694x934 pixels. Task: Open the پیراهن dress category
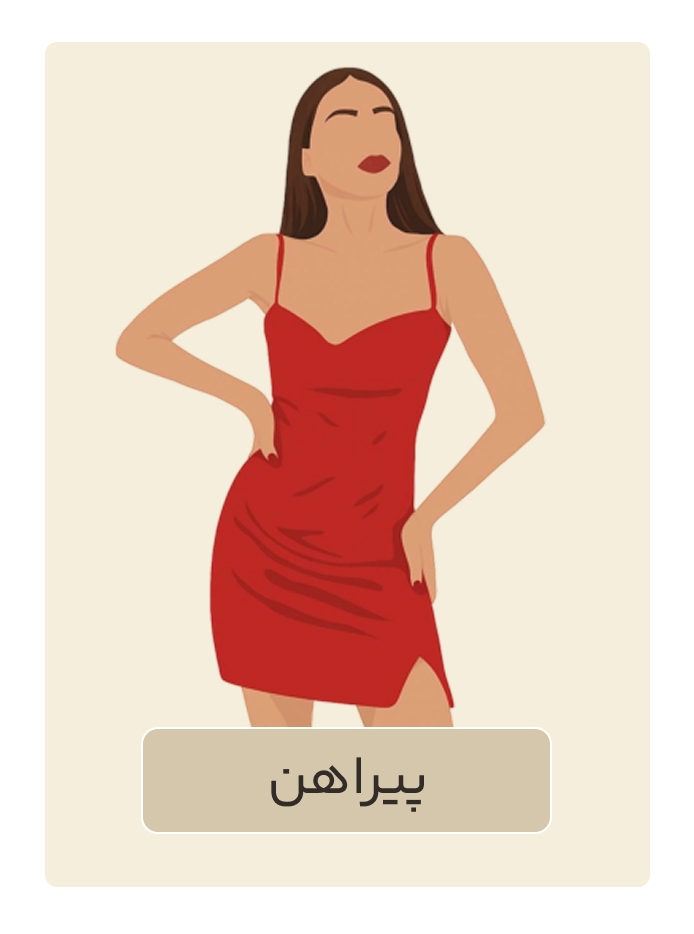coord(346,780)
